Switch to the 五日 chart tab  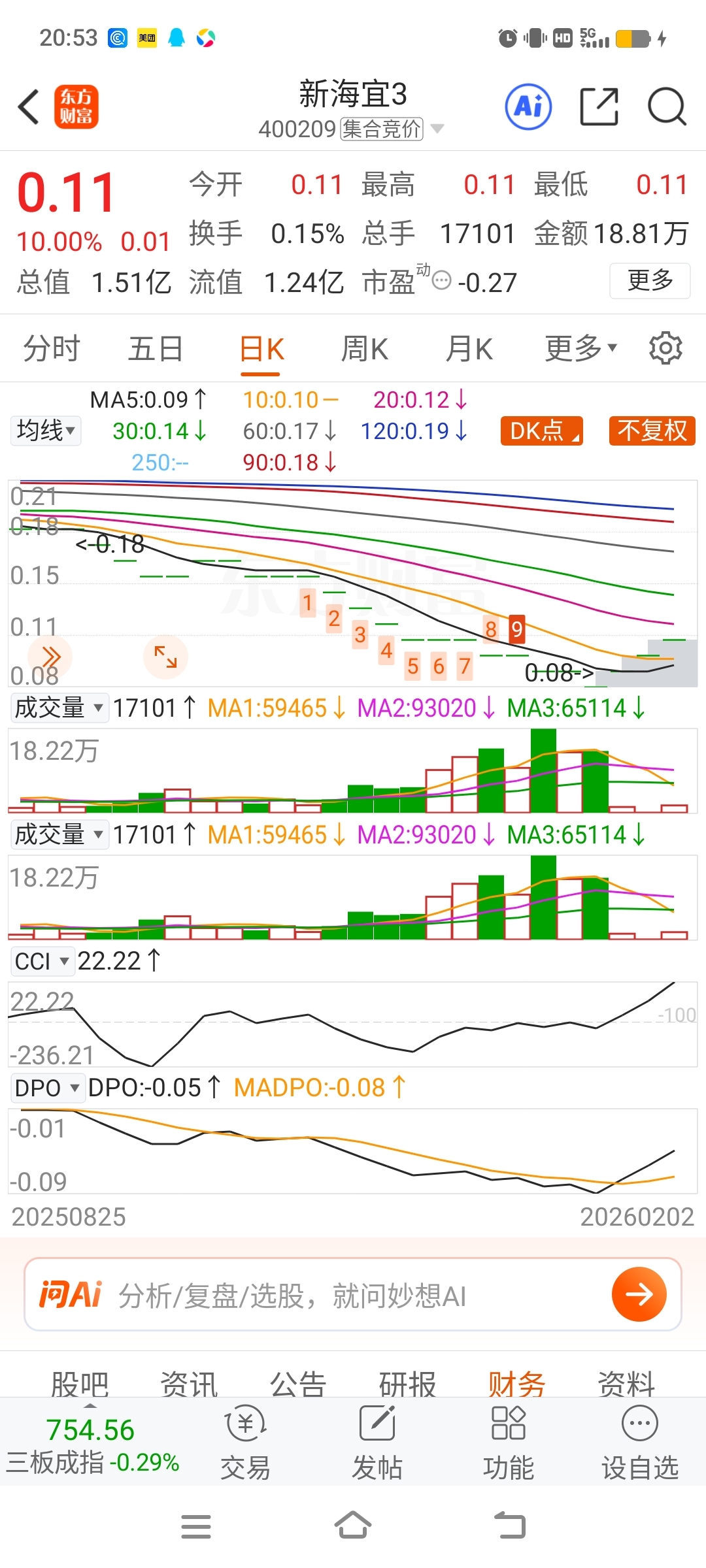pyautogui.click(x=156, y=348)
